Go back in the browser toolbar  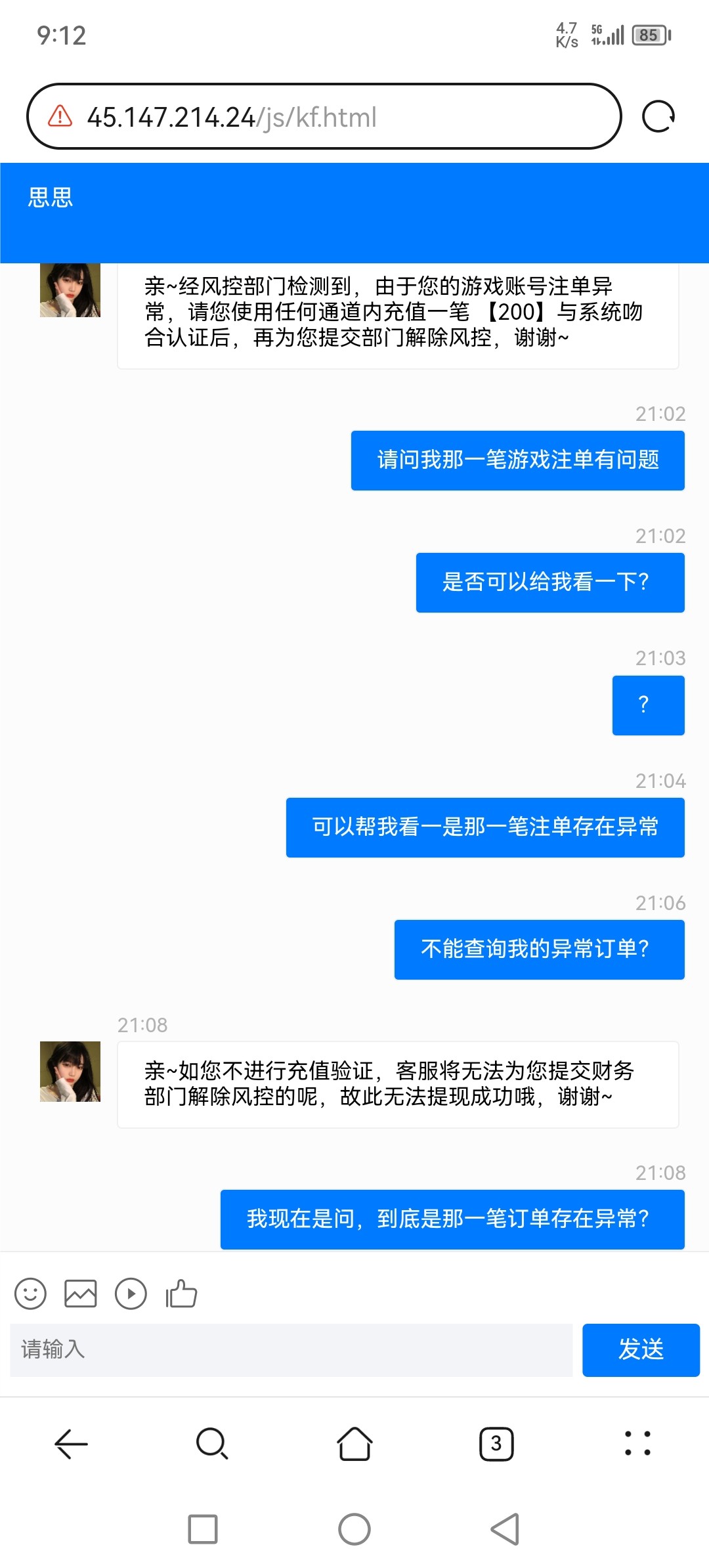(x=71, y=1444)
